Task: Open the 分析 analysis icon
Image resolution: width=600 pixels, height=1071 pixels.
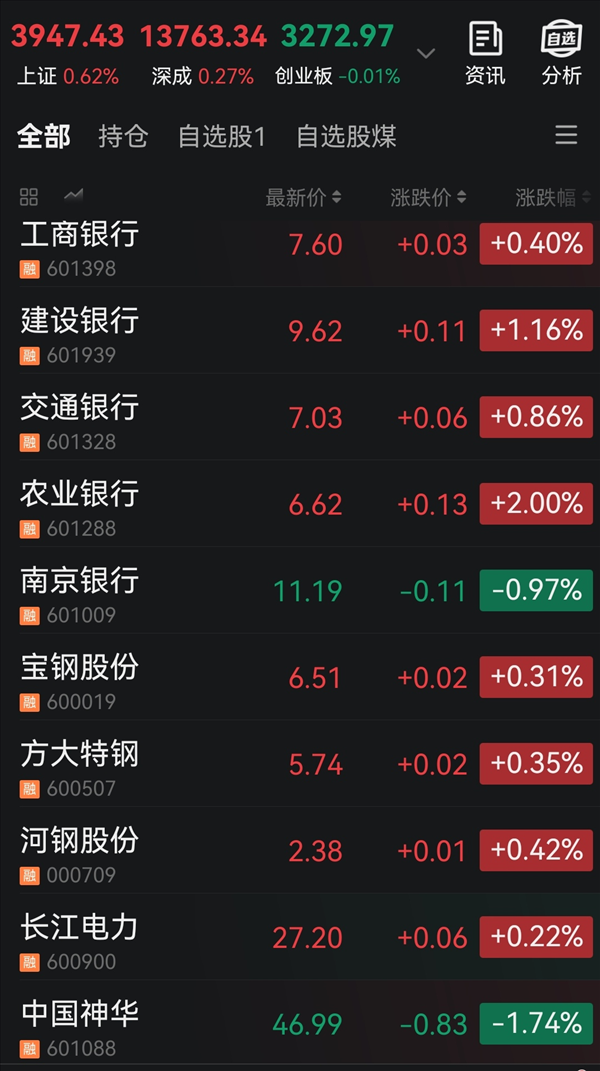Action: coord(561,52)
